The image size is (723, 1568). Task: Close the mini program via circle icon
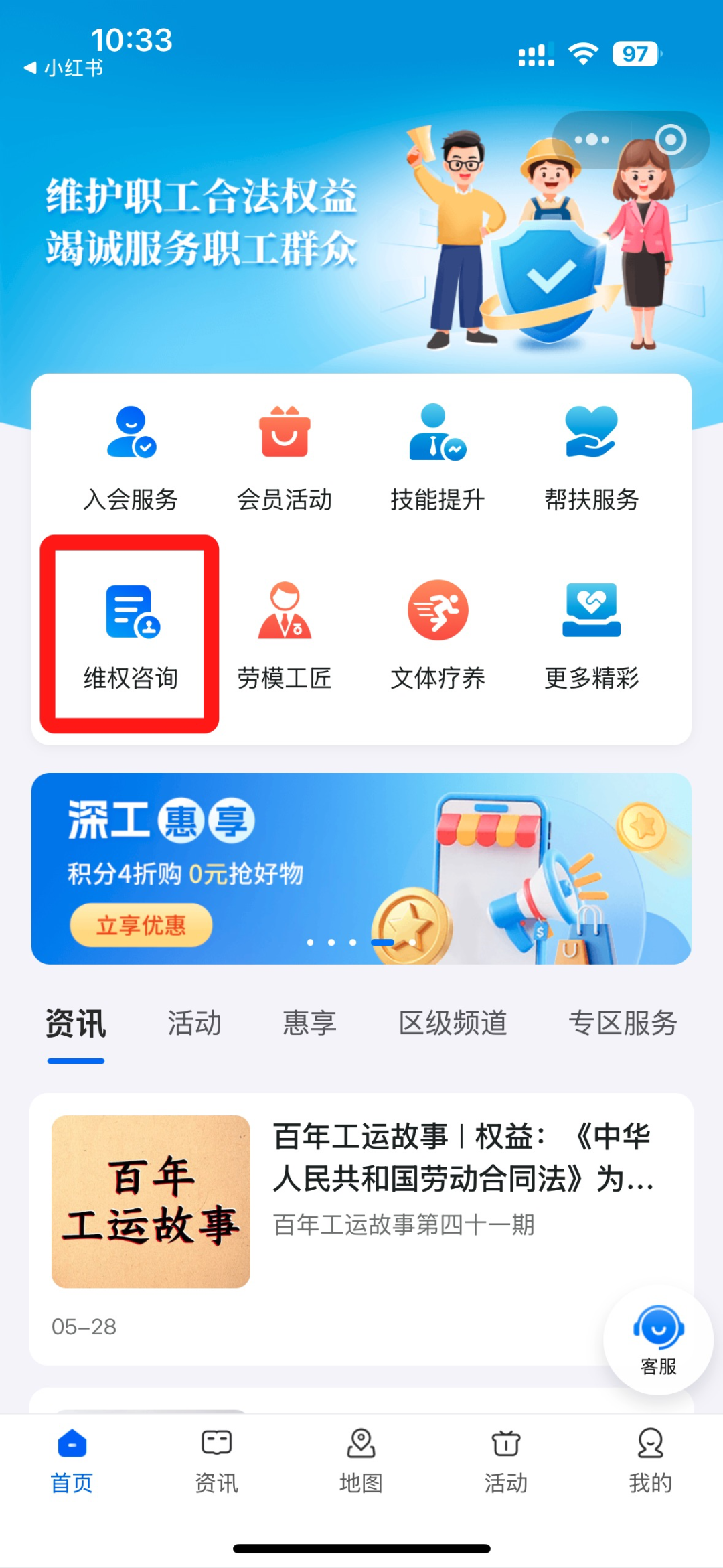click(x=670, y=140)
